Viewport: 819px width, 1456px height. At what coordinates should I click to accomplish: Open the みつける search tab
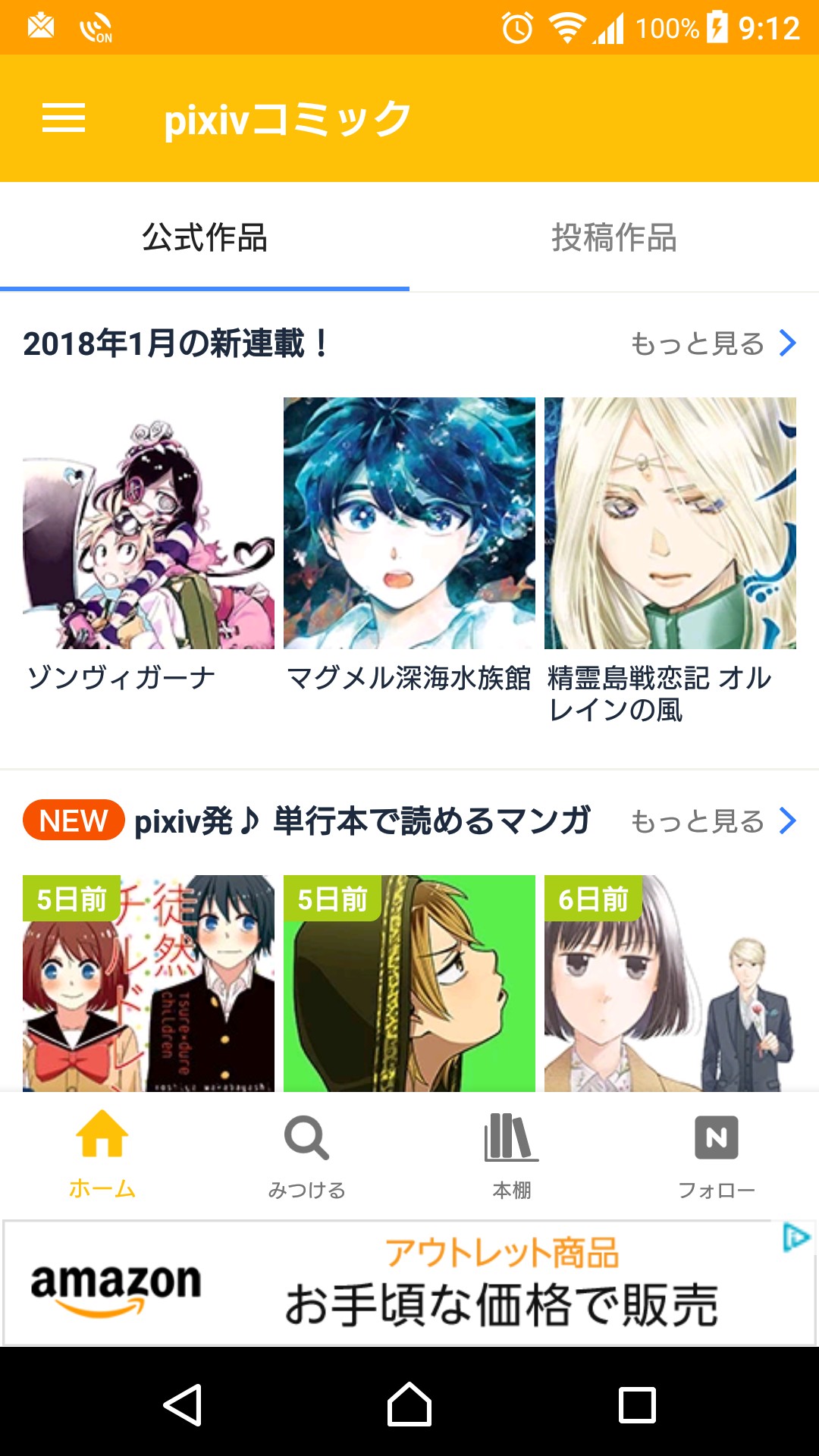pos(307,1154)
